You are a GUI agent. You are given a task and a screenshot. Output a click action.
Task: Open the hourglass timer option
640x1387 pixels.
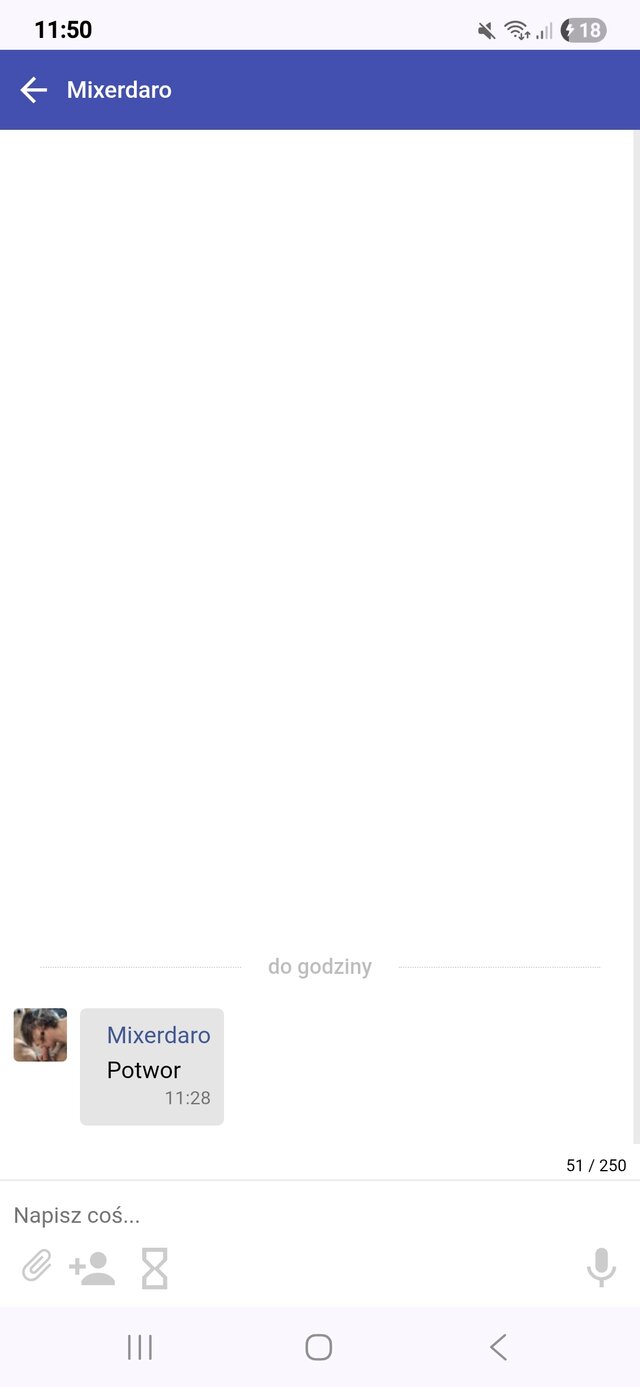(155, 1268)
